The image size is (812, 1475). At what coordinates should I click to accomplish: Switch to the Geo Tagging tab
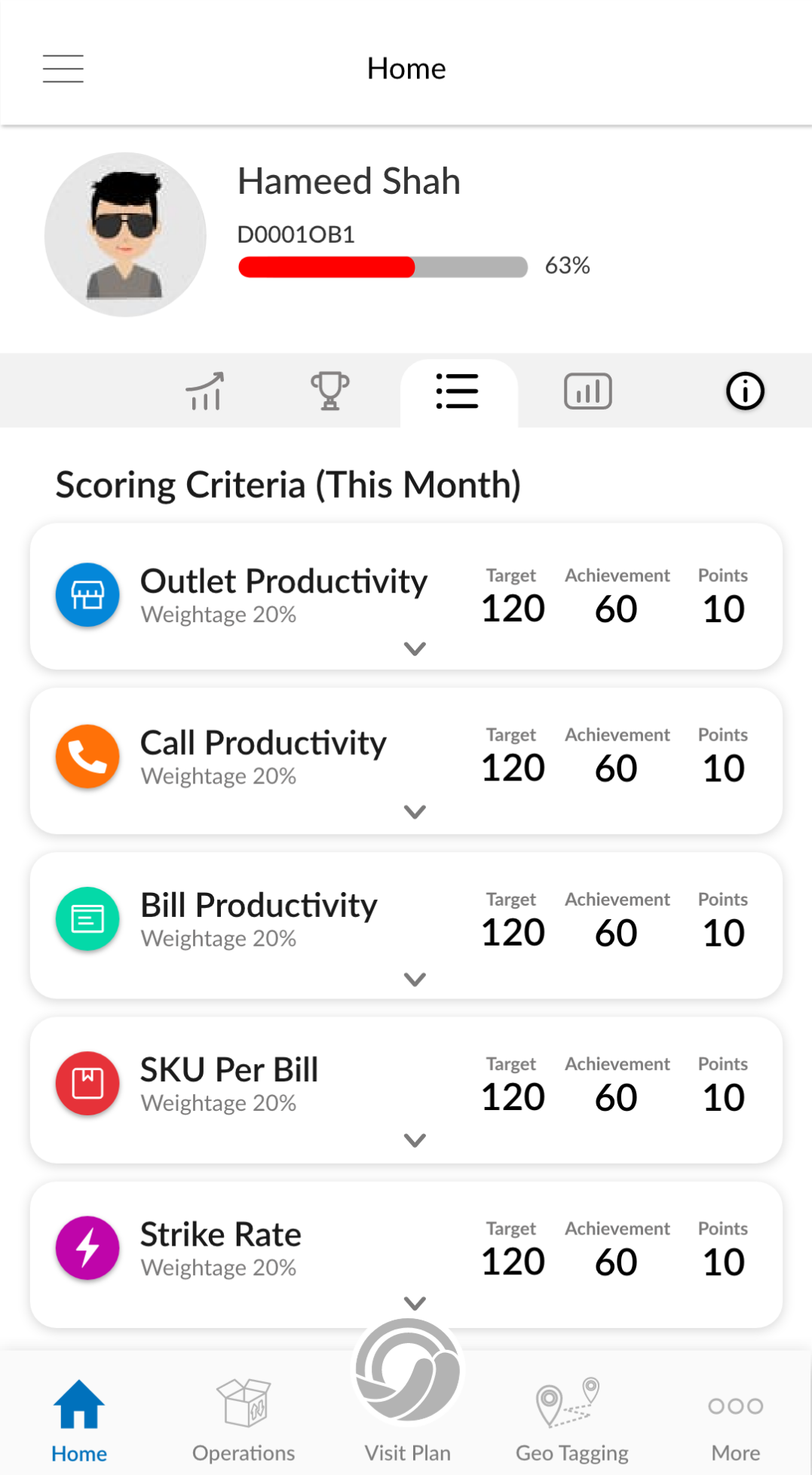571,1419
